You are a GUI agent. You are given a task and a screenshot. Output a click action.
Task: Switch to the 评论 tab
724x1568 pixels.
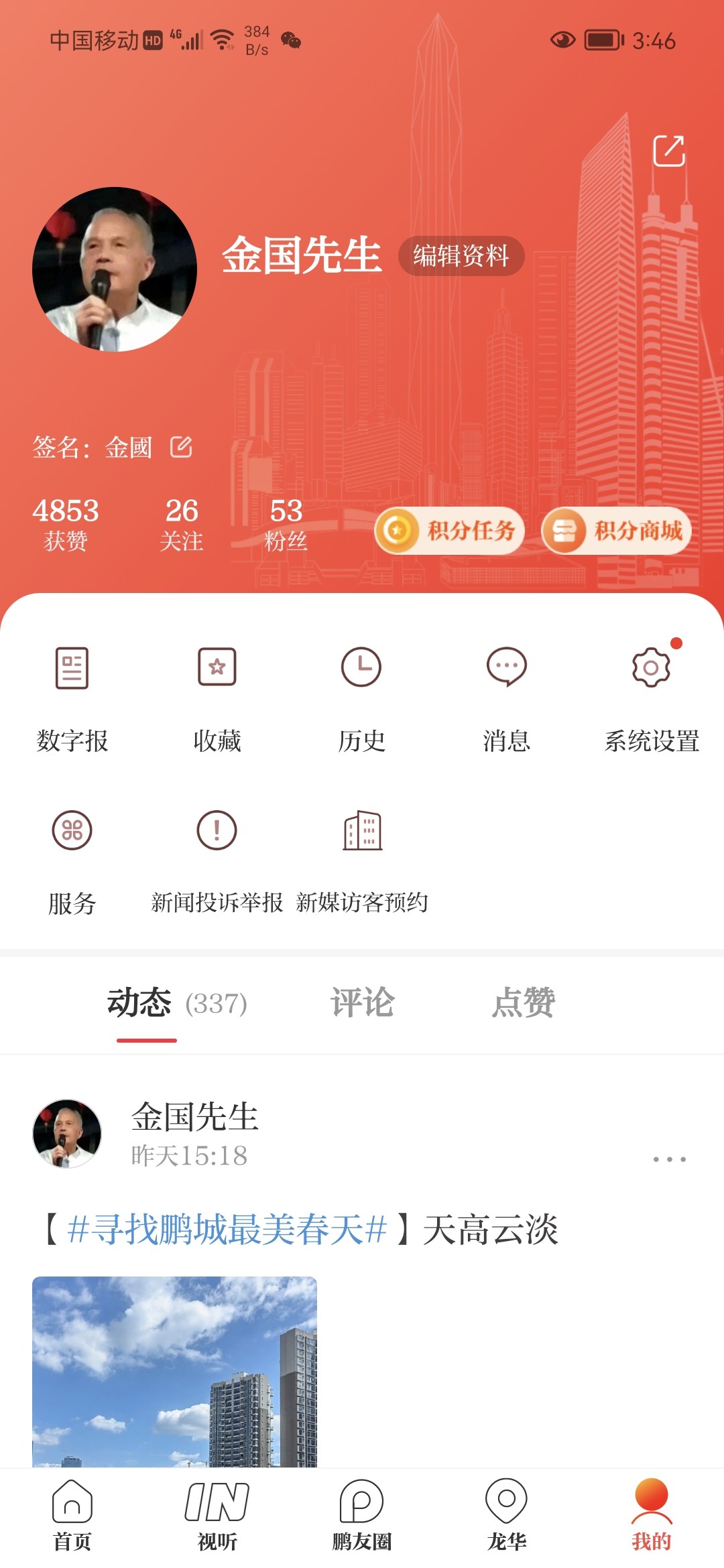coord(362,1003)
